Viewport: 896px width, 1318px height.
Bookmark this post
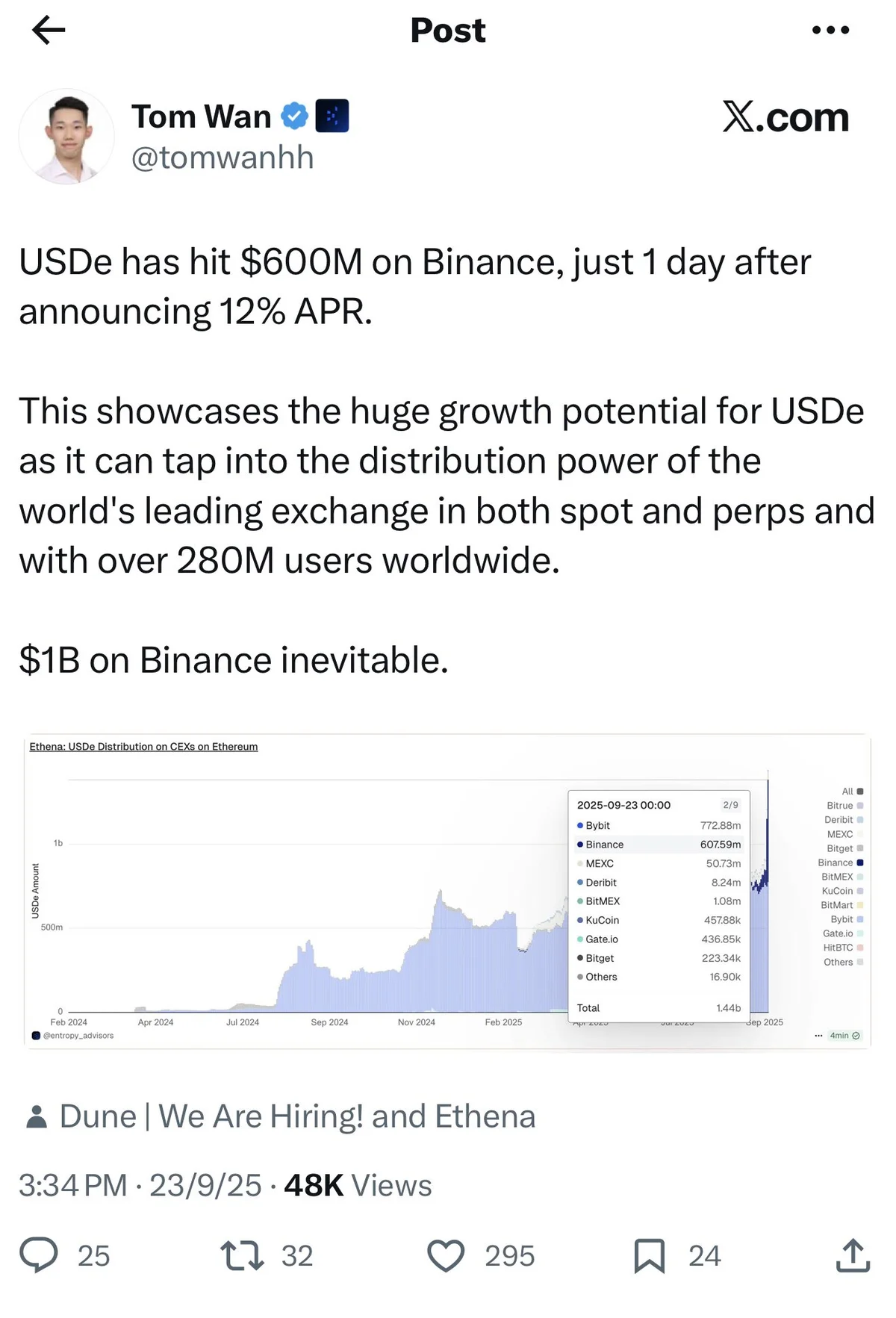click(x=651, y=1256)
